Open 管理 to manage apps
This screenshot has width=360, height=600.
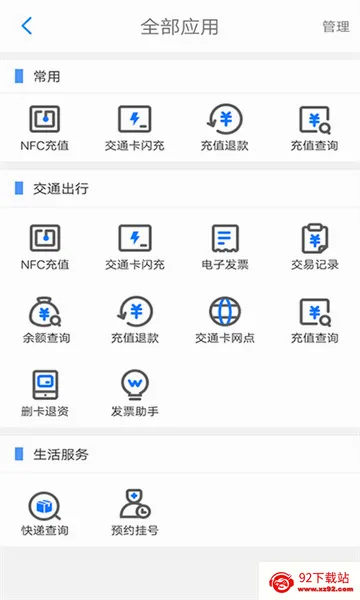(336, 27)
